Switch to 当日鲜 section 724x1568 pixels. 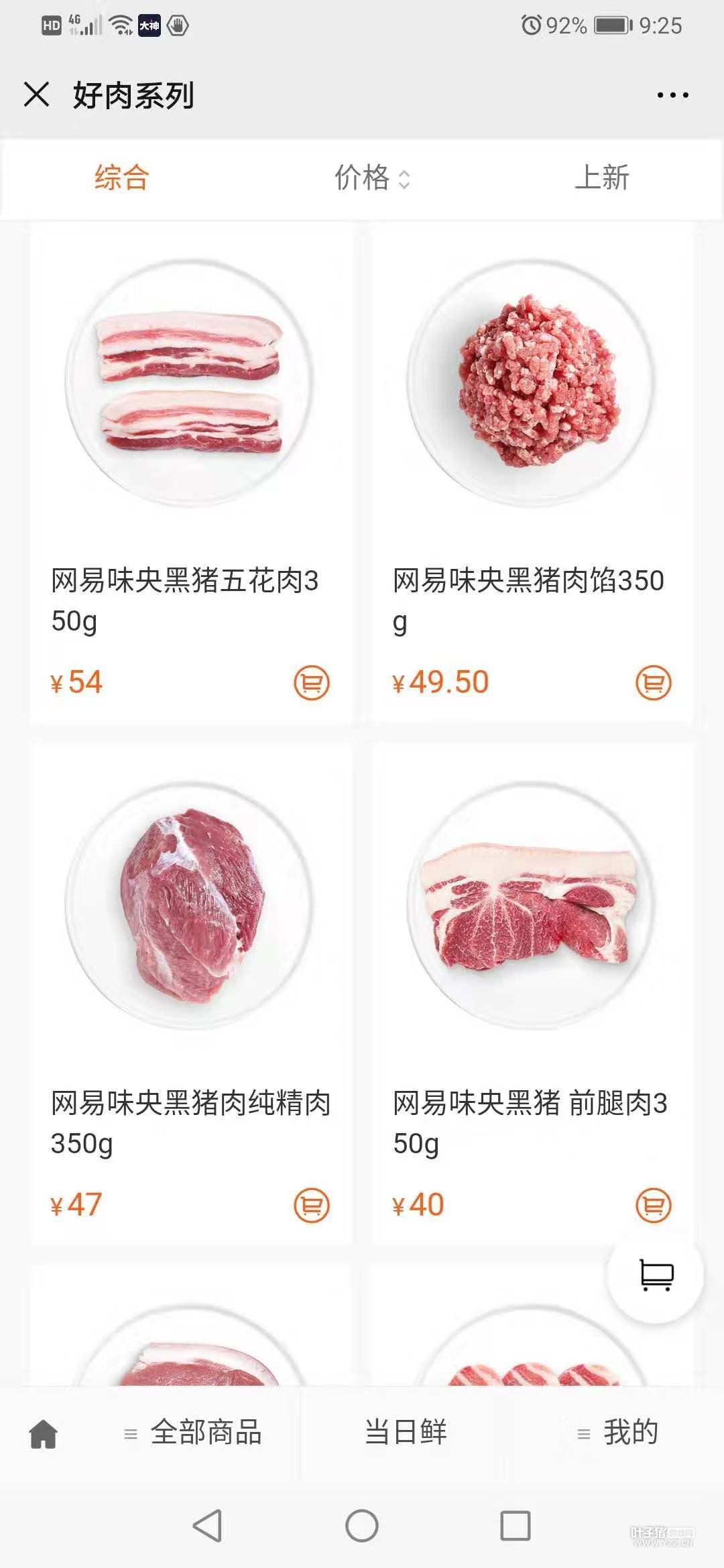(x=406, y=1433)
